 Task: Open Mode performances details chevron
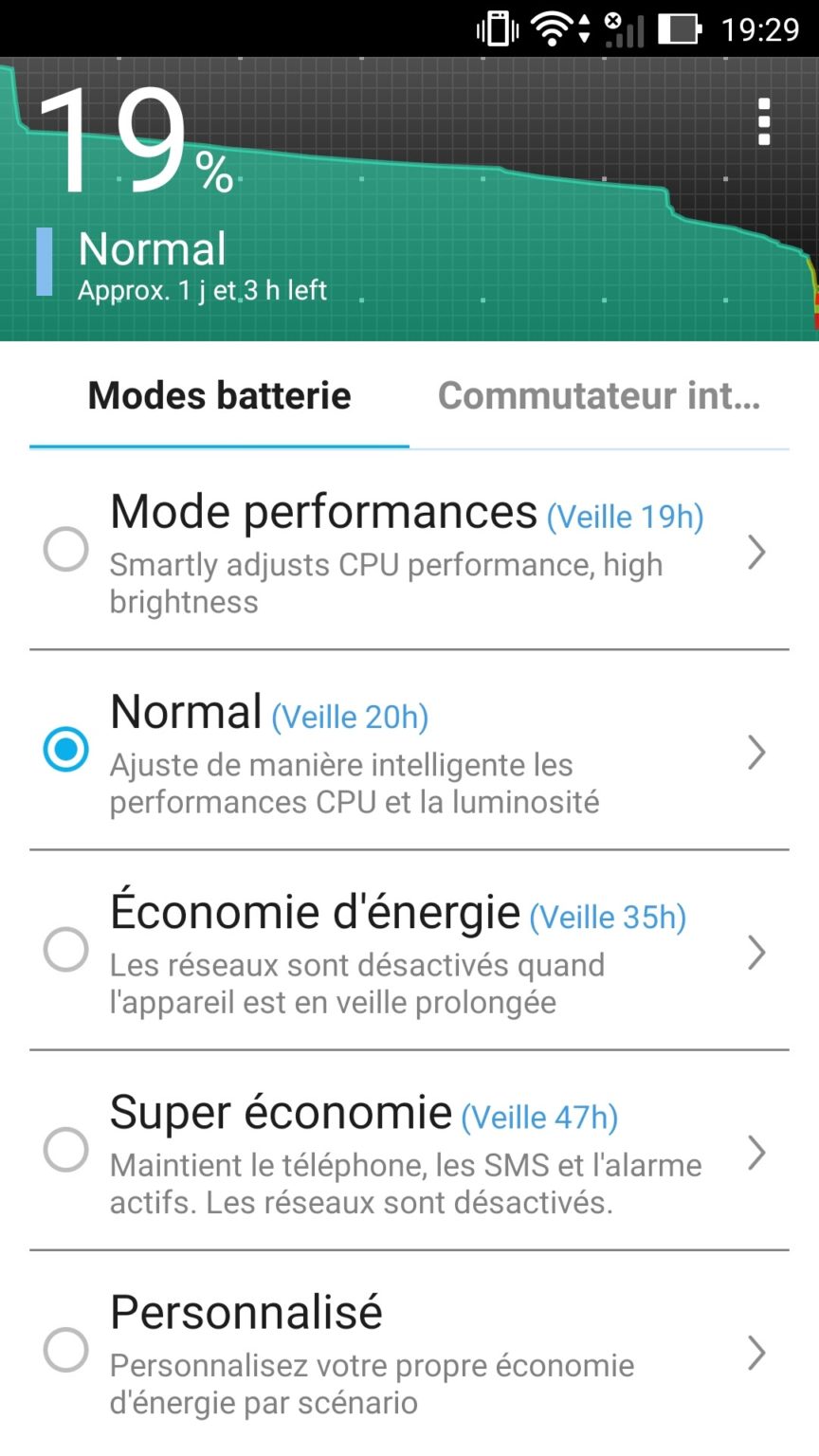(x=755, y=552)
